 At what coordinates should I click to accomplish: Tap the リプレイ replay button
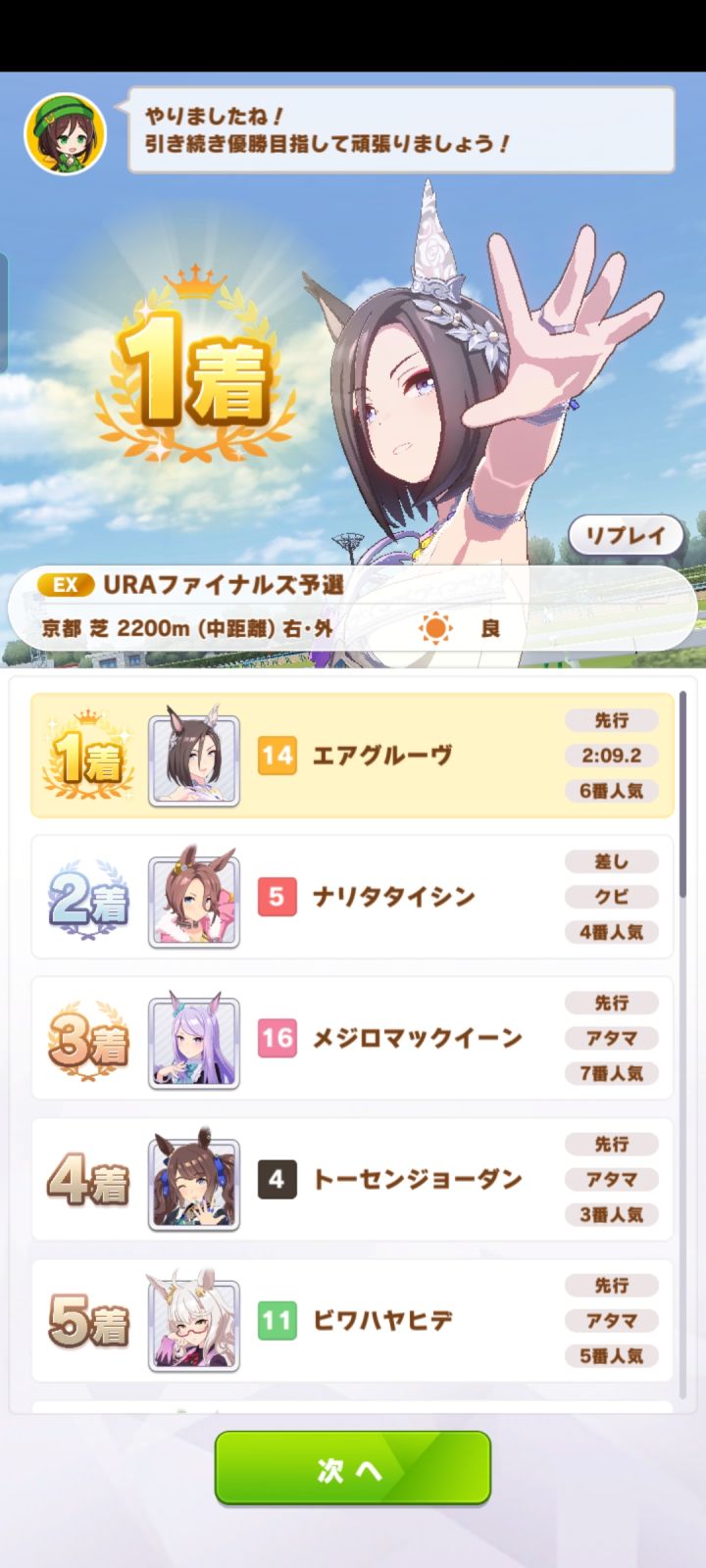[x=625, y=535]
